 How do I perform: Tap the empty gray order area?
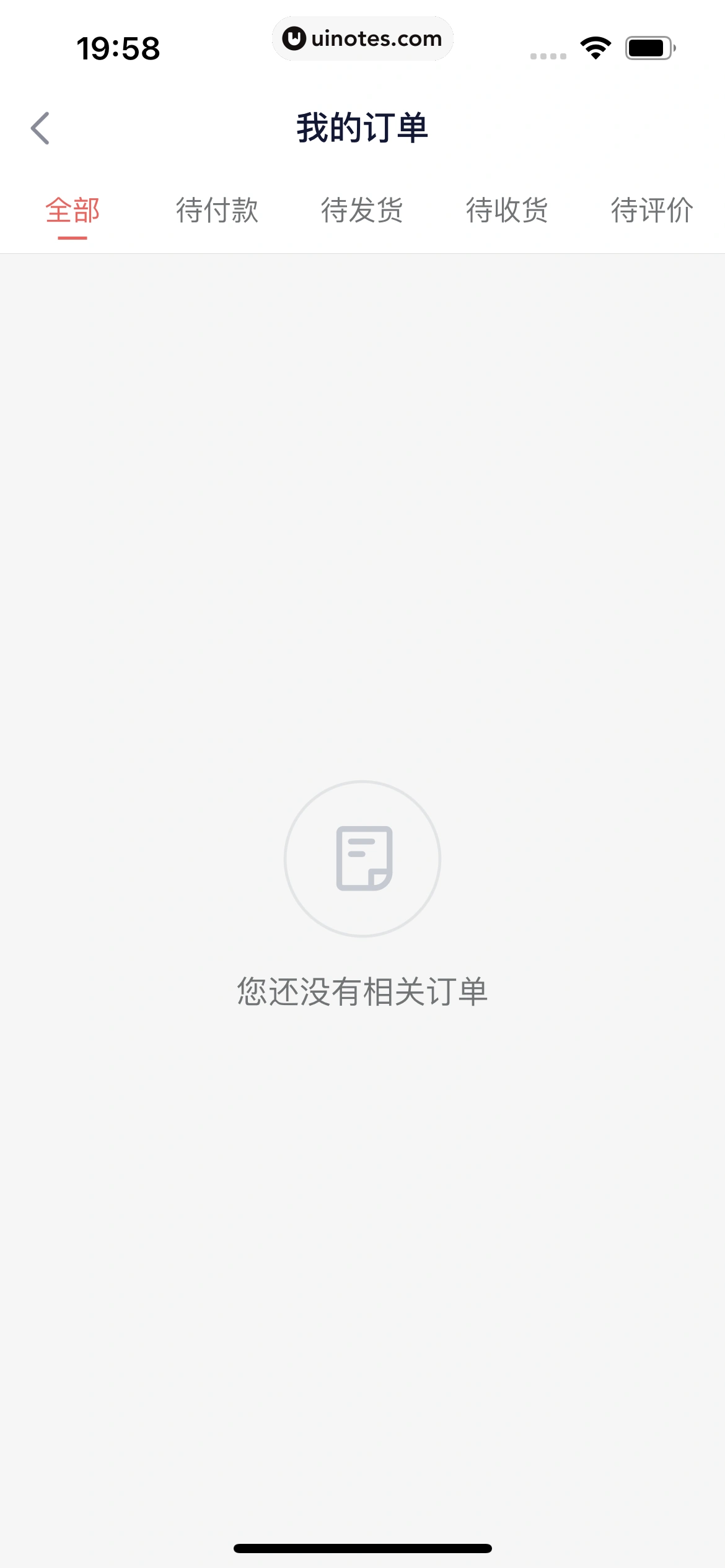click(362, 557)
